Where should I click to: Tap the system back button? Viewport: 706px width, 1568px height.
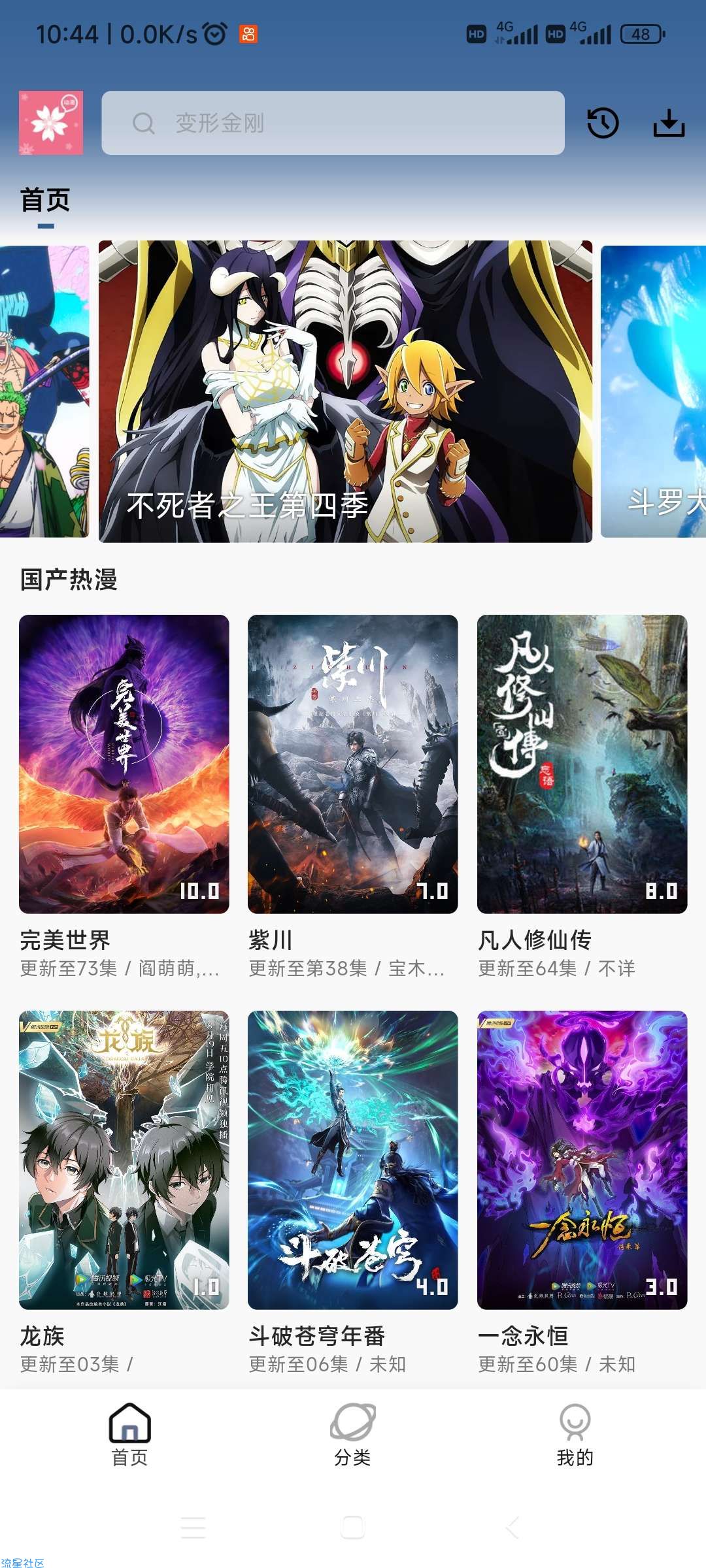pos(513,1527)
